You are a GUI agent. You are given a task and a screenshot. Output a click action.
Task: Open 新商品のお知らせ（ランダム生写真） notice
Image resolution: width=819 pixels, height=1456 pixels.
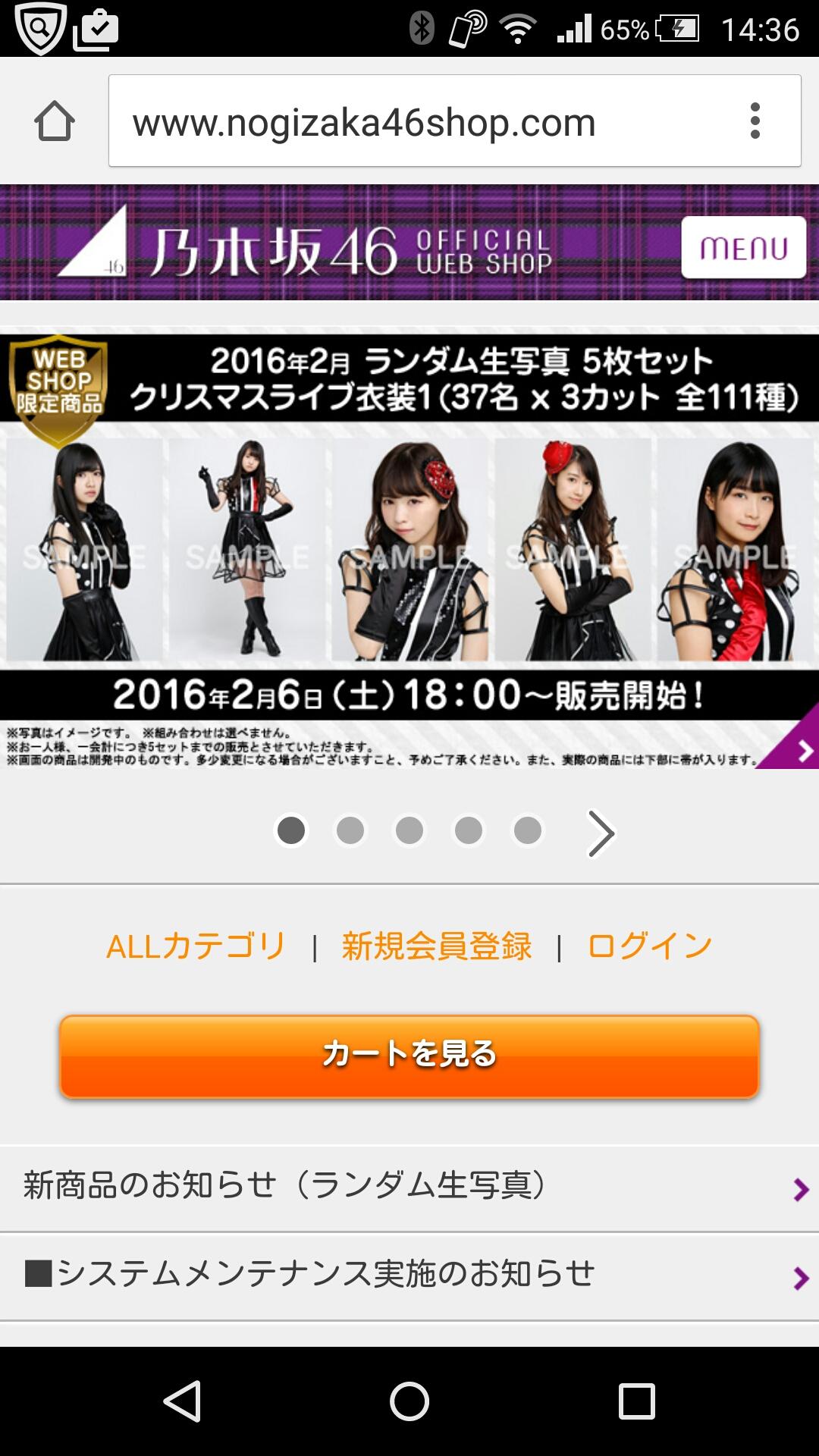409,1186
